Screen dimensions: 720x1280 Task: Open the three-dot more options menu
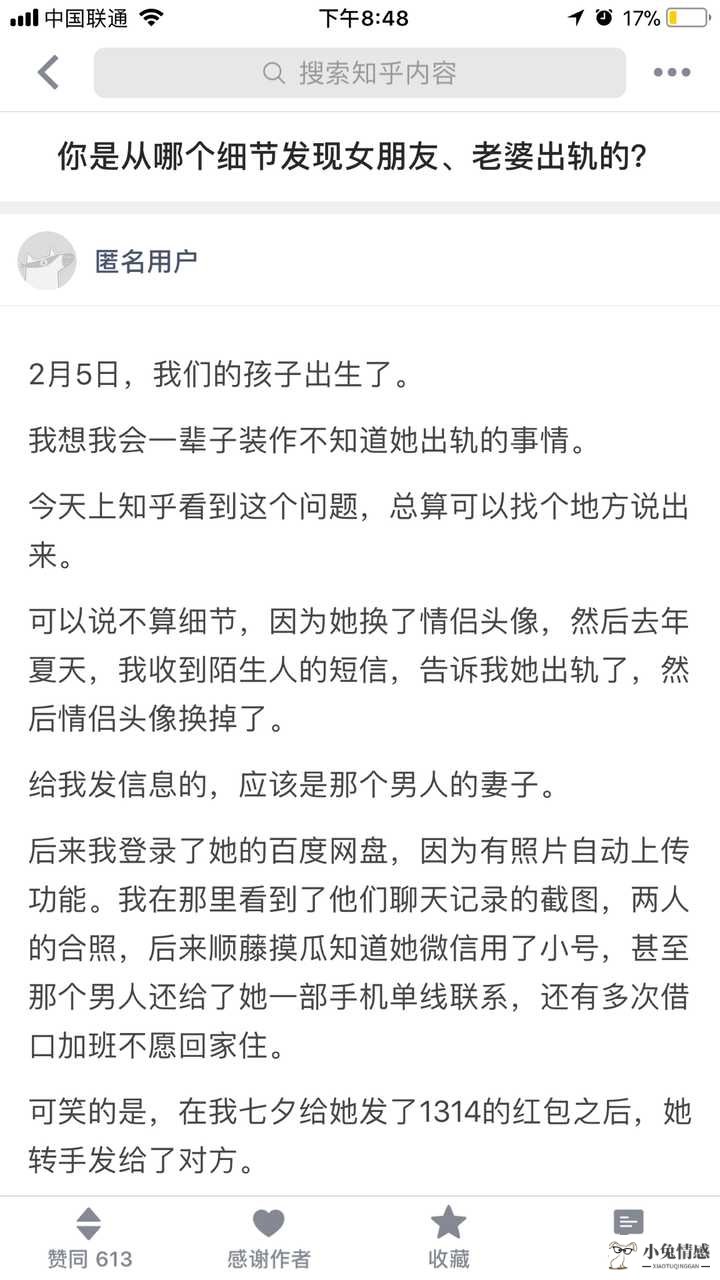pyautogui.click(x=672, y=72)
